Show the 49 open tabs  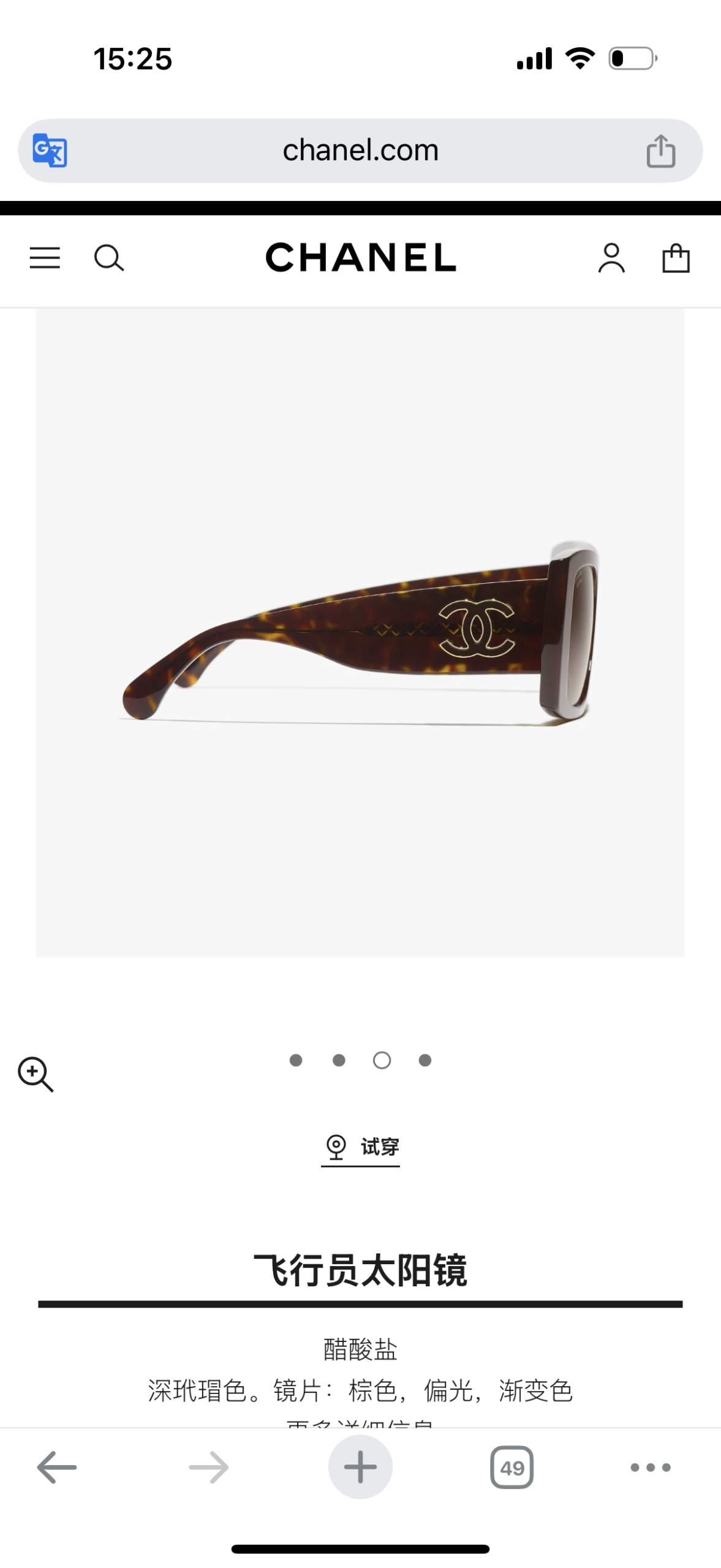click(x=511, y=1467)
